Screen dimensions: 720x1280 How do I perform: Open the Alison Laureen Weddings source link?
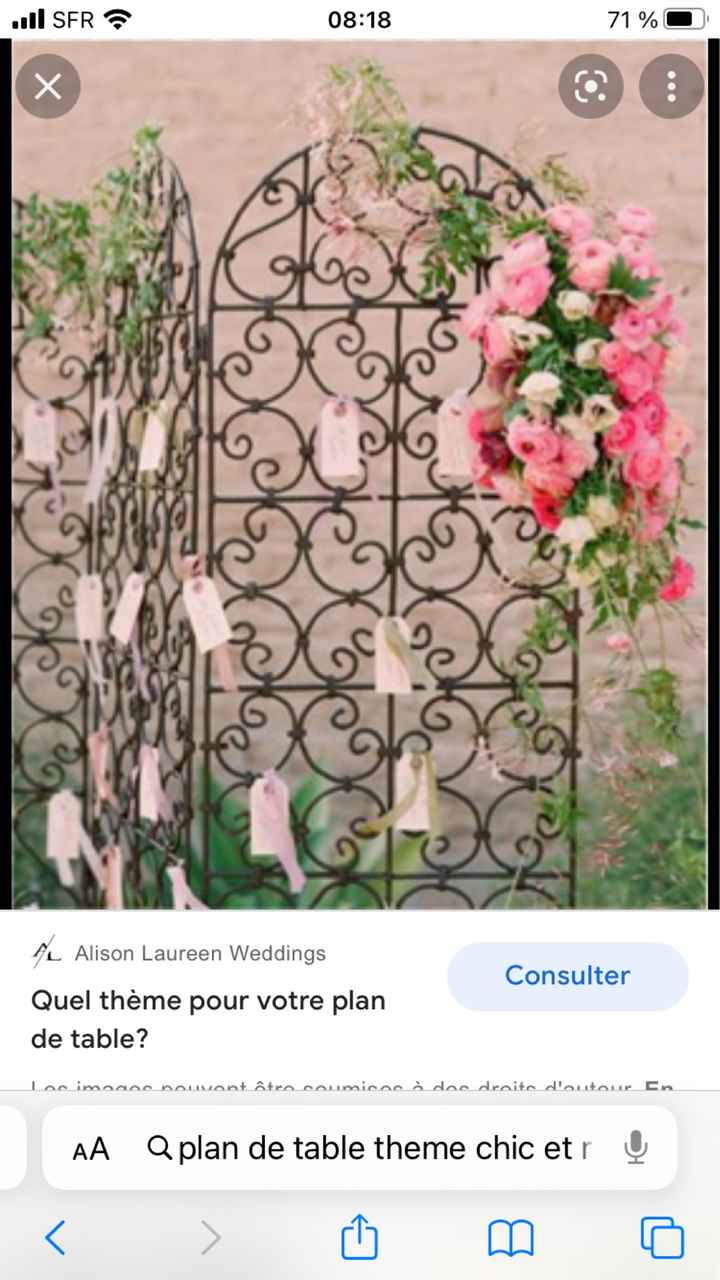tap(199, 953)
